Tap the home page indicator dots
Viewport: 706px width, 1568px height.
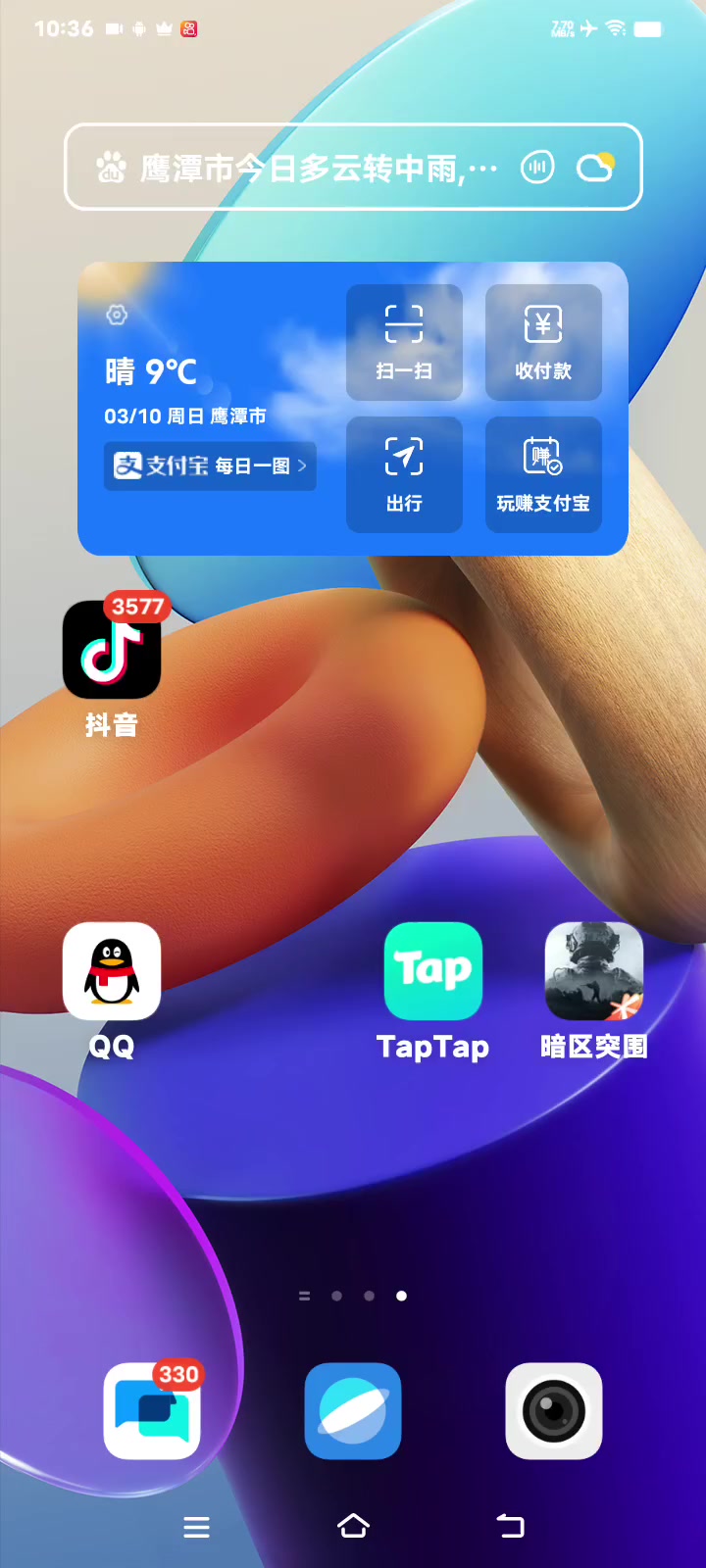click(x=353, y=1296)
